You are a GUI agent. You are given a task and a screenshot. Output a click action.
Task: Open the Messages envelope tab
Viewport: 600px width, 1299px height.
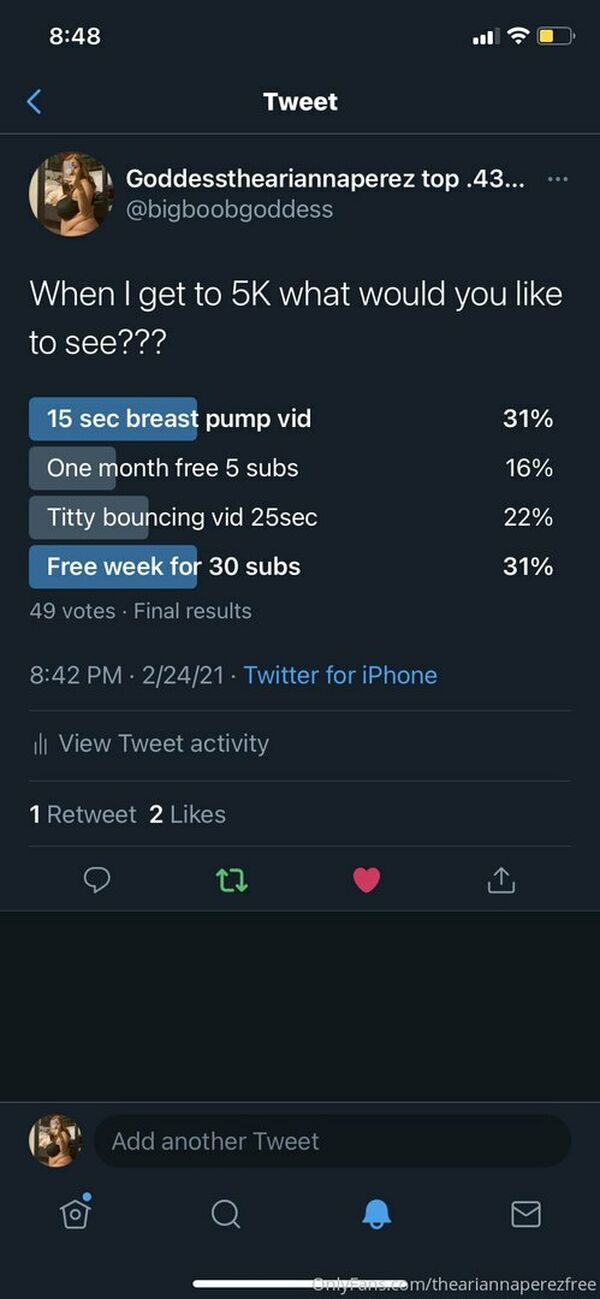click(526, 1213)
